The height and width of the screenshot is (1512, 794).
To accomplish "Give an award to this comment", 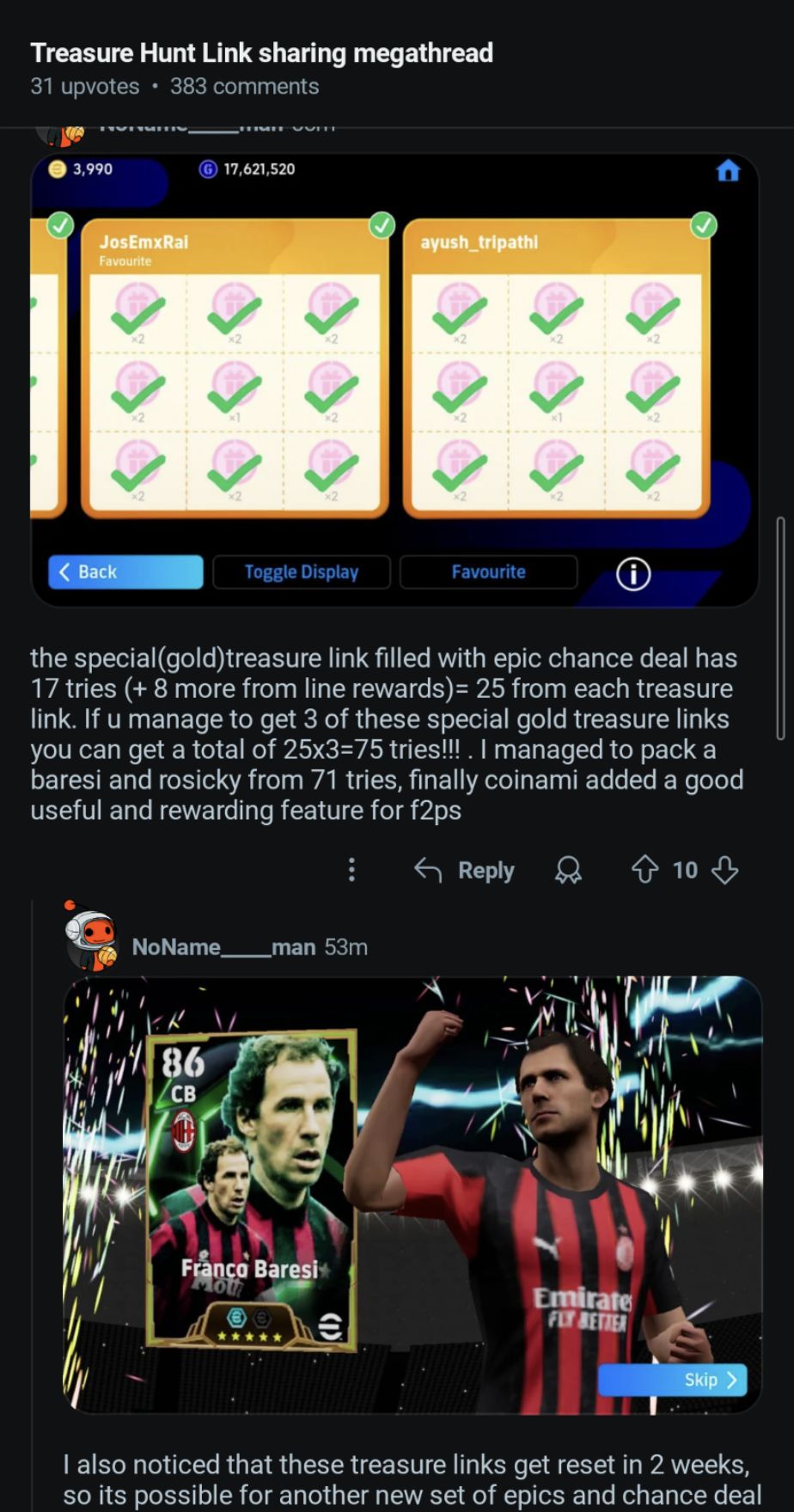I will click(x=568, y=871).
